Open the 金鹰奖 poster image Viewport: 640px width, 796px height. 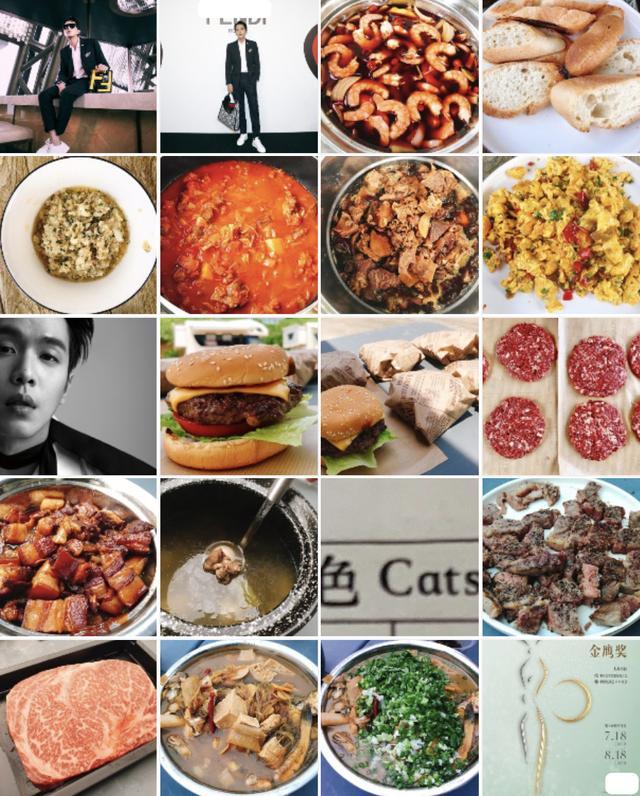point(561,718)
